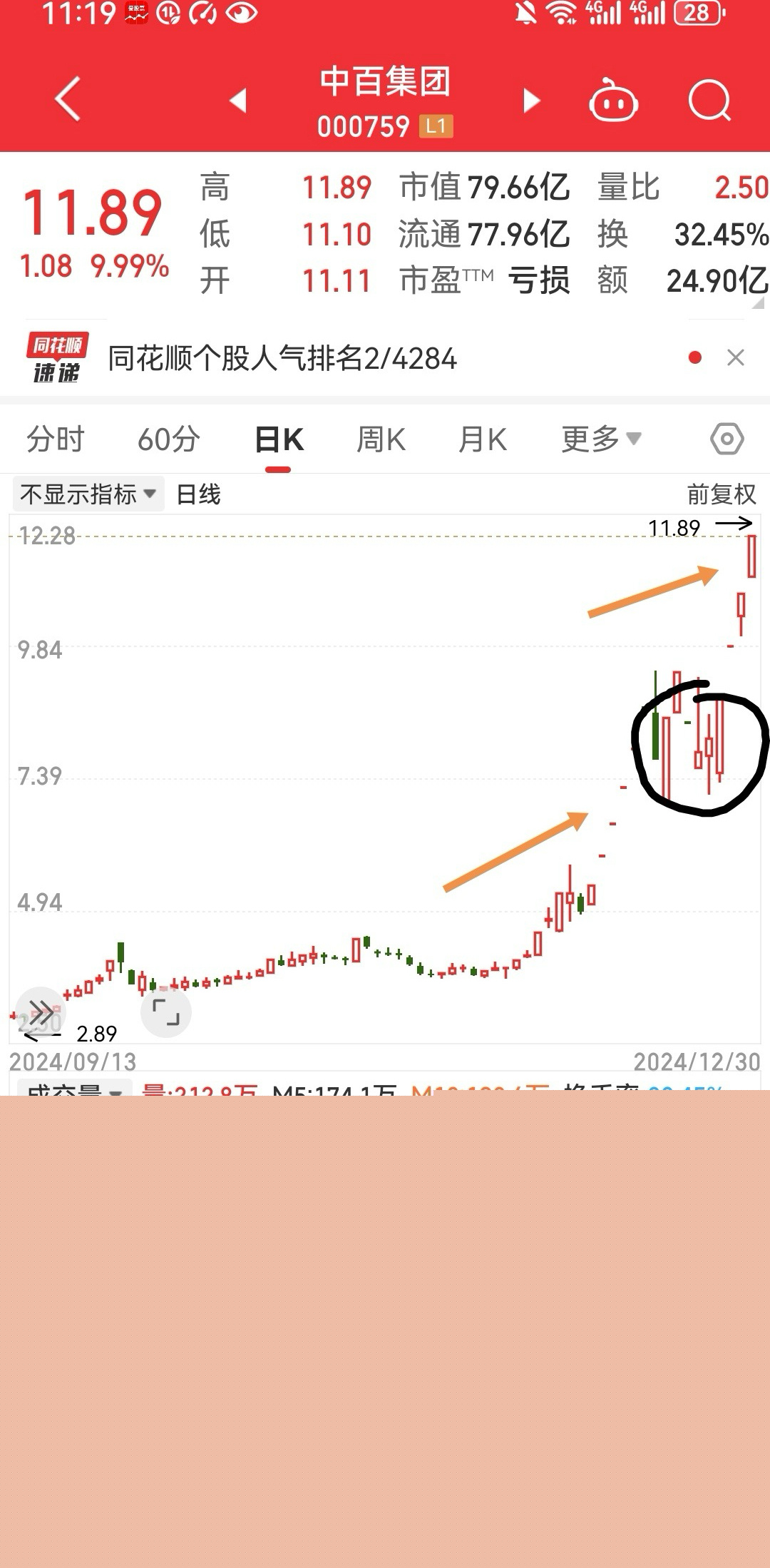Switch to the previous stock with left triangle
Viewport: 770px width, 1568px height.
pos(238,100)
